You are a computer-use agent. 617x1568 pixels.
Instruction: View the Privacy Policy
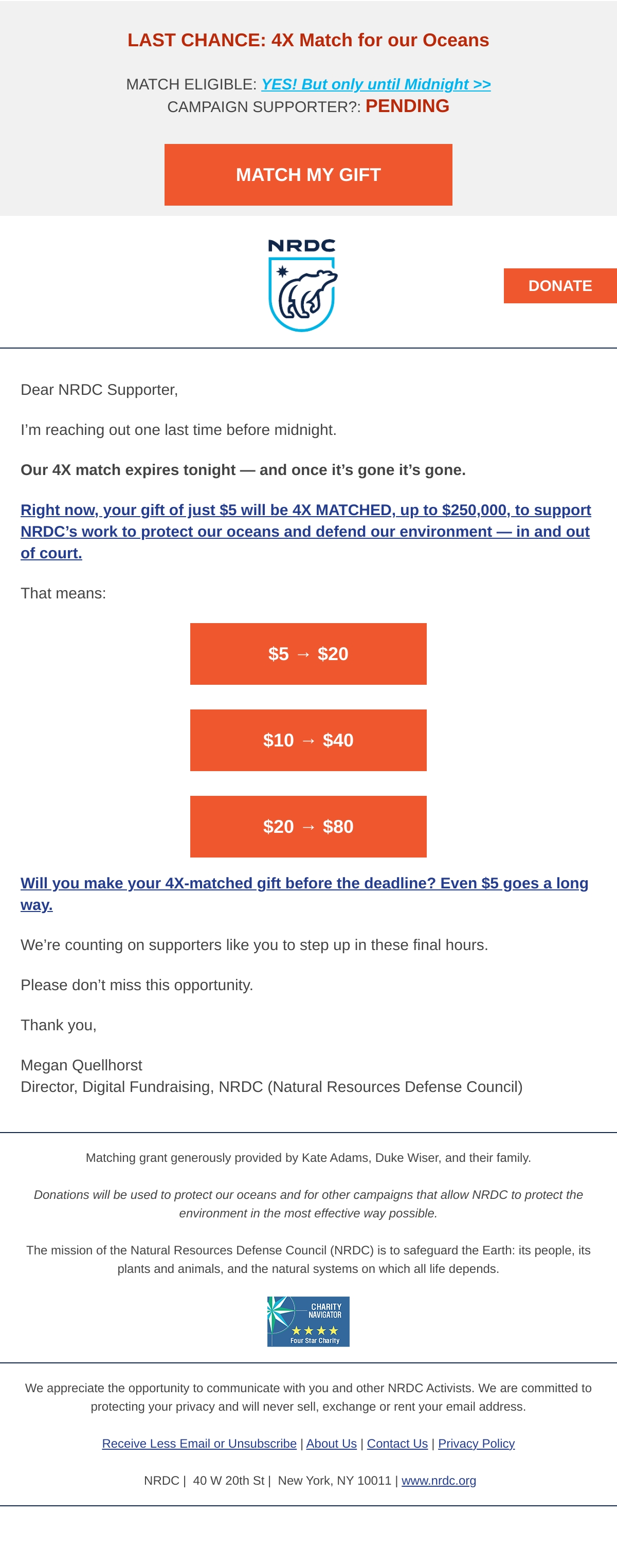[x=477, y=1443]
